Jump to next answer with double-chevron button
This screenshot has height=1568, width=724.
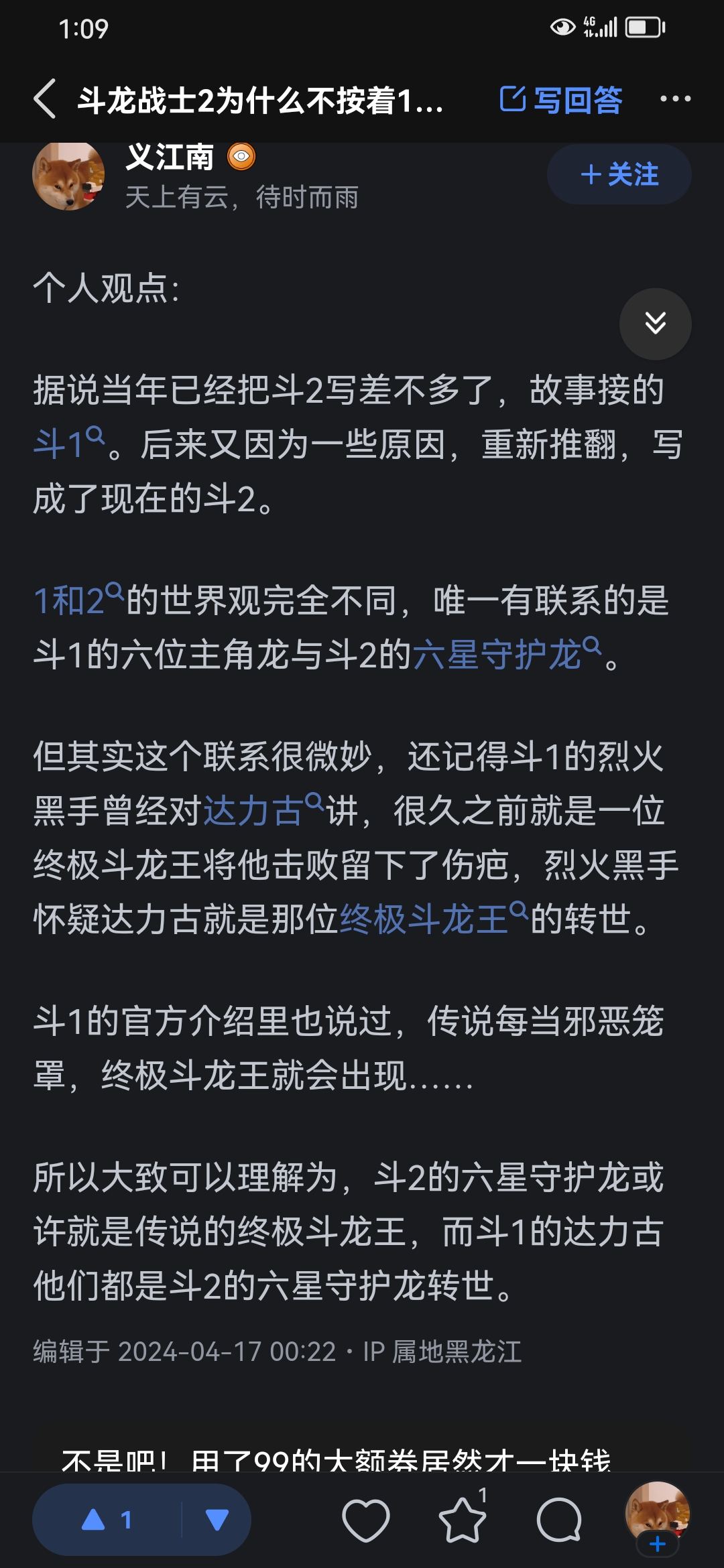click(x=655, y=324)
